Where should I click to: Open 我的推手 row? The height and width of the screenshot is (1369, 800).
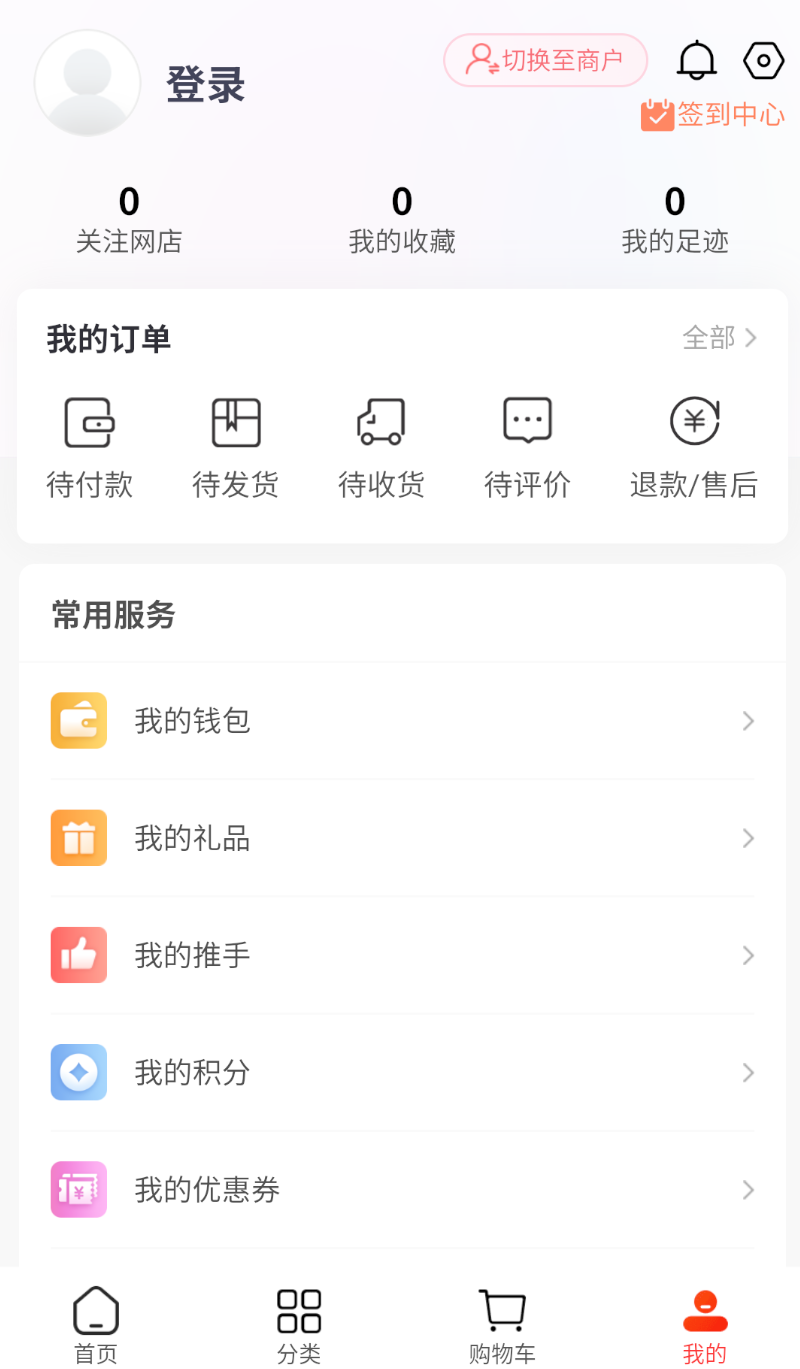point(402,955)
